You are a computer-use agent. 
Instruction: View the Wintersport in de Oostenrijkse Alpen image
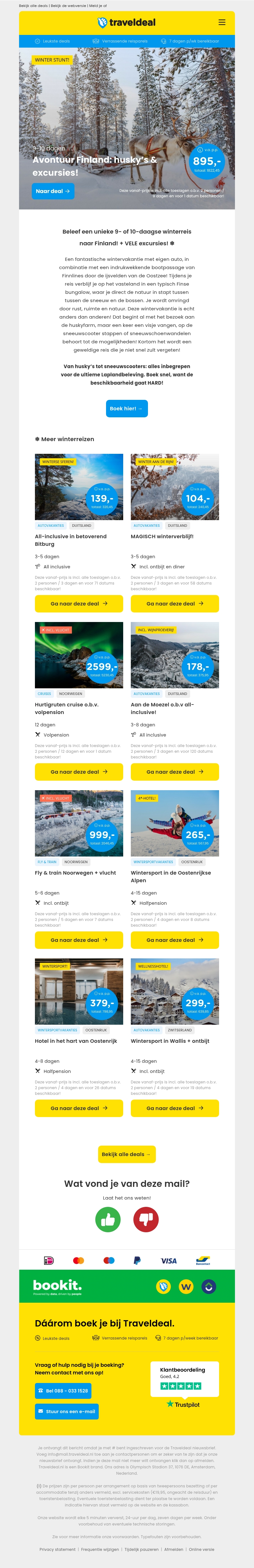click(x=175, y=823)
